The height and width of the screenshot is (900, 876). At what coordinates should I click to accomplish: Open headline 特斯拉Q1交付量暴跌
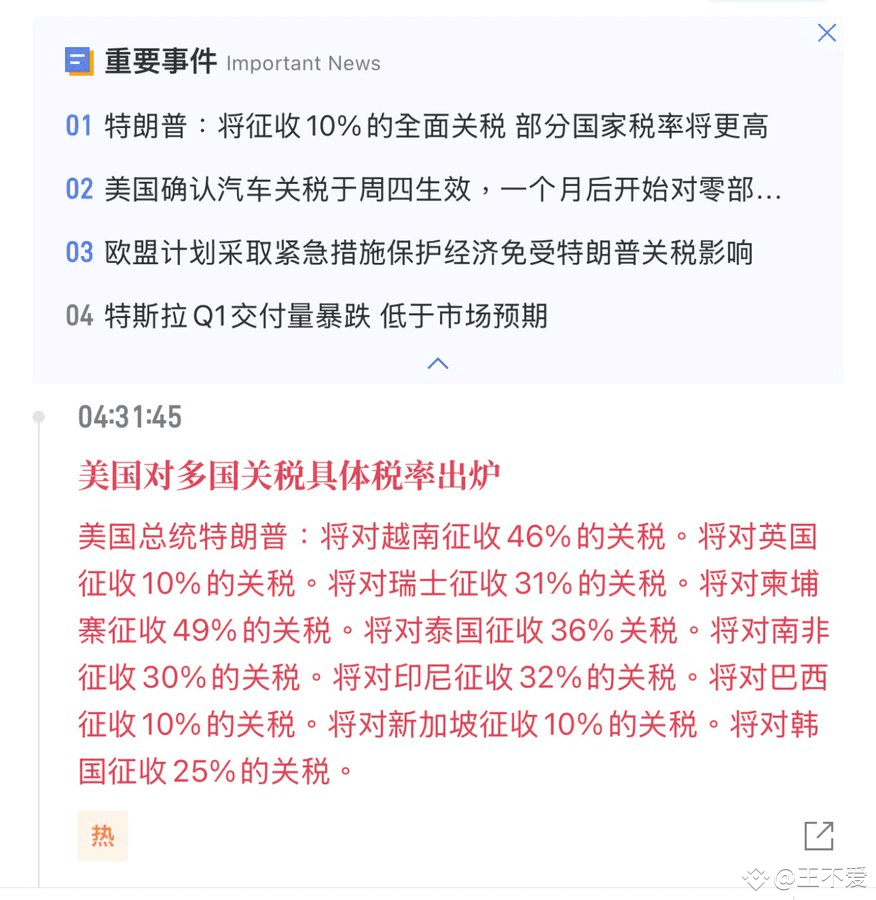[x=330, y=317]
